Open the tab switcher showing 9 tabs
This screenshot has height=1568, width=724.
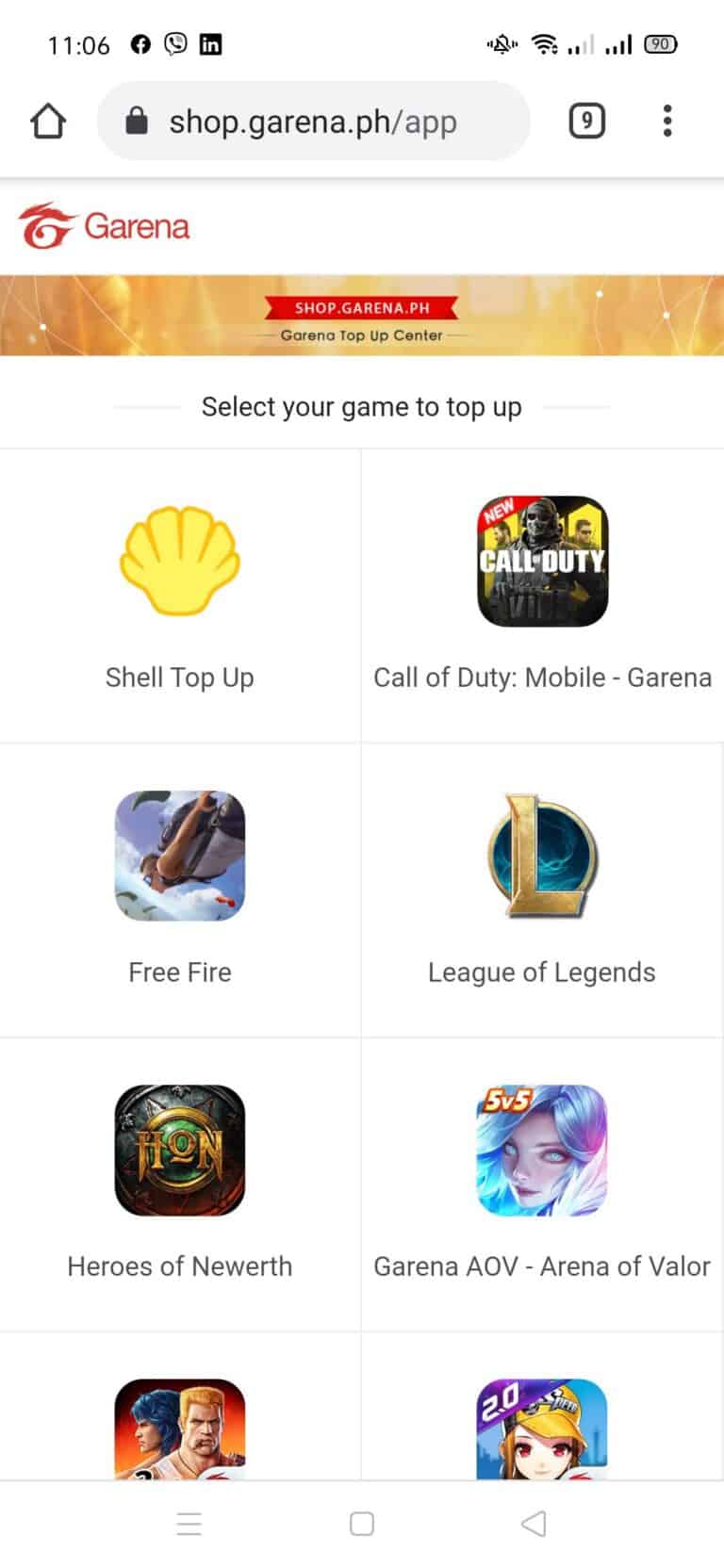(586, 121)
